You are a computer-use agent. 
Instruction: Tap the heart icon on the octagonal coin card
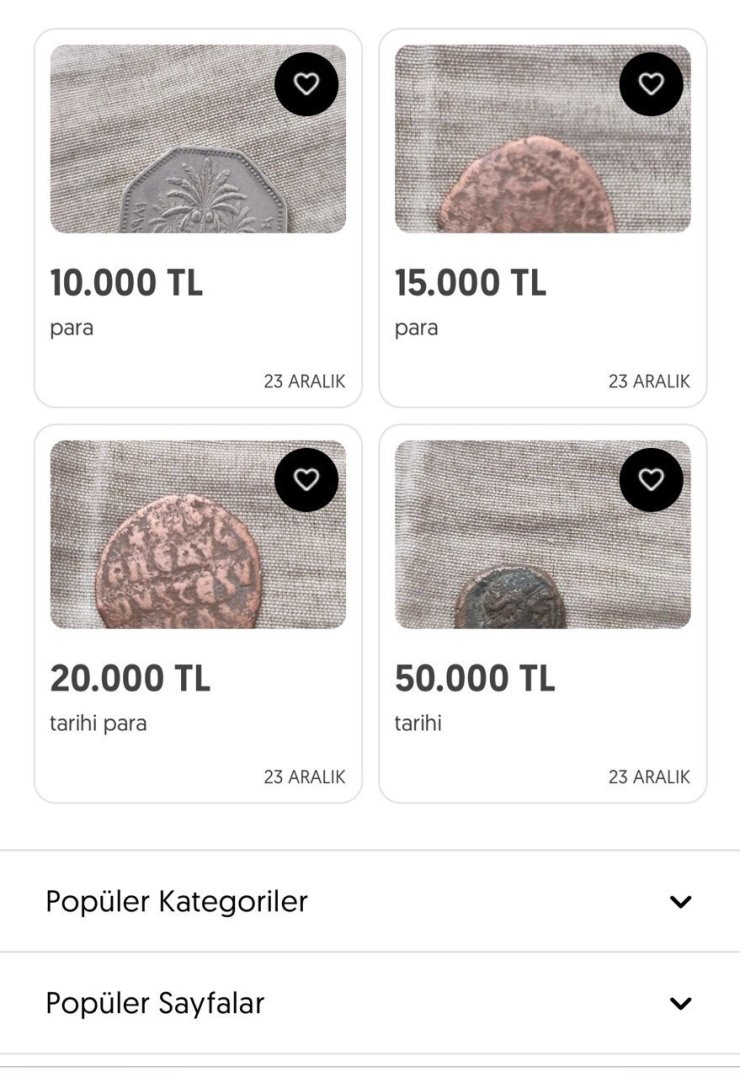[x=305, y=84]
